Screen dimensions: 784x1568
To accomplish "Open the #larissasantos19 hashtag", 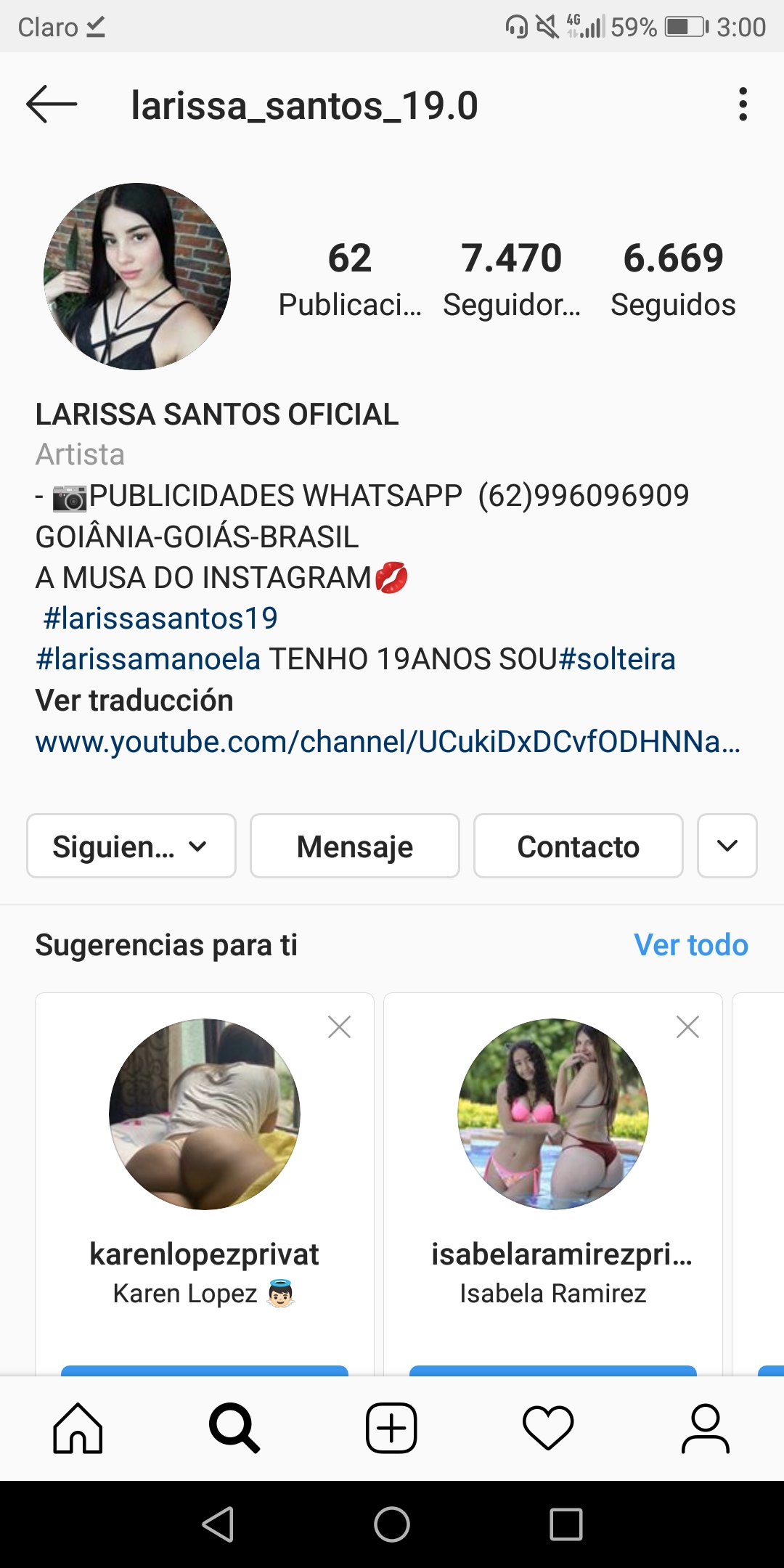I will pyautogui.click(x=160, y=618).
